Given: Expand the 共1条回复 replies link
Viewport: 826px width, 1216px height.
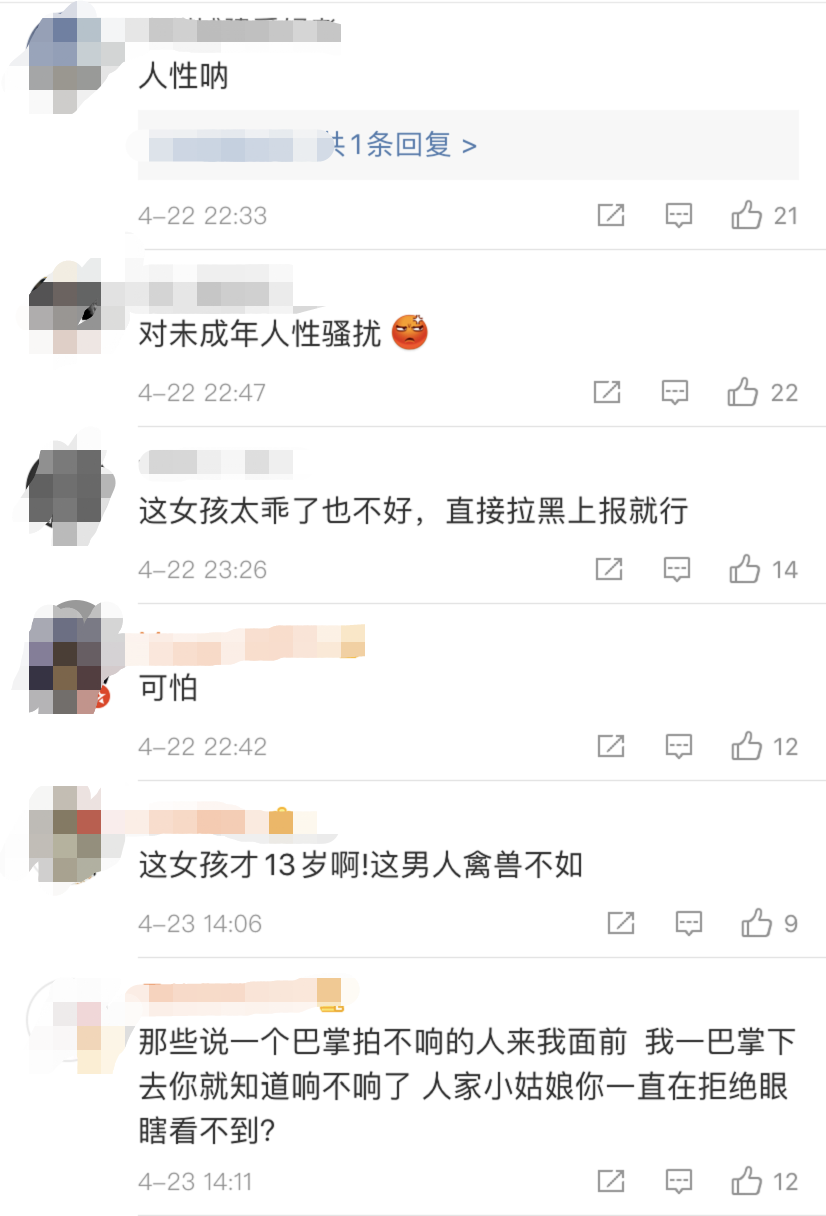Looking at the screenshot, I should [400, 145].
